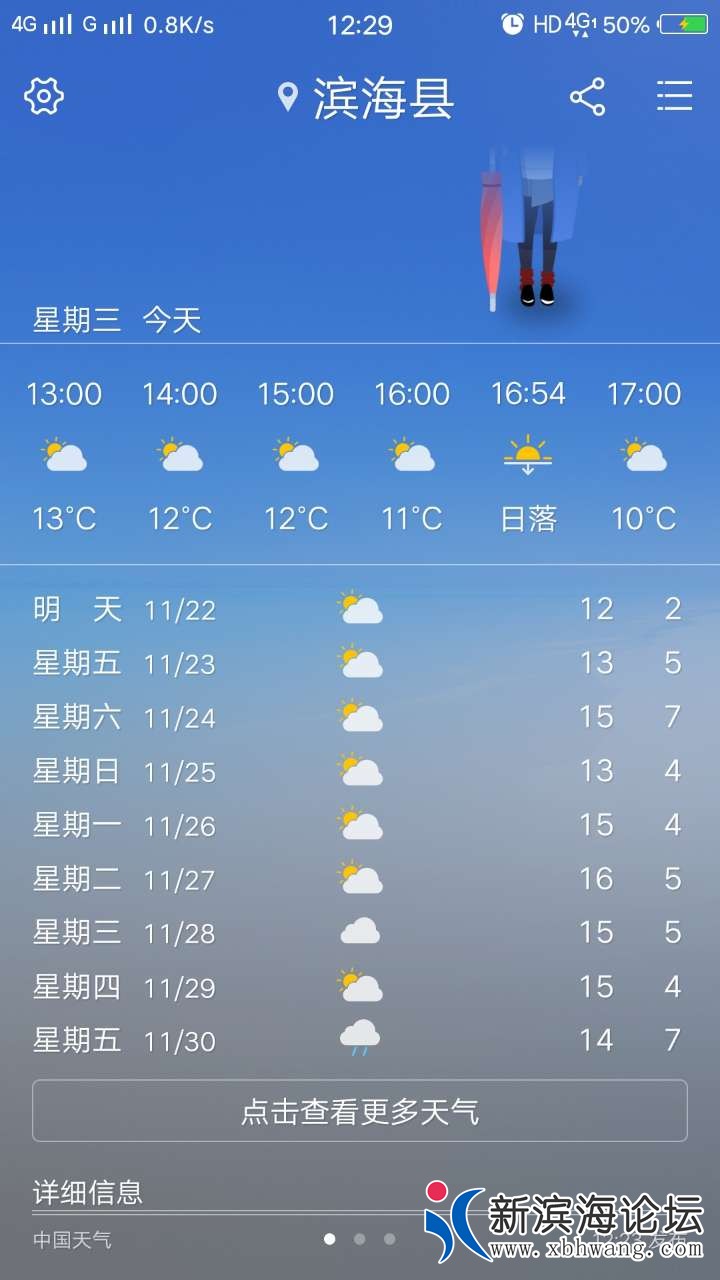Share the 滨海县 weather
The height and width of the screenshot is (1280, 720).
(588, 97)
